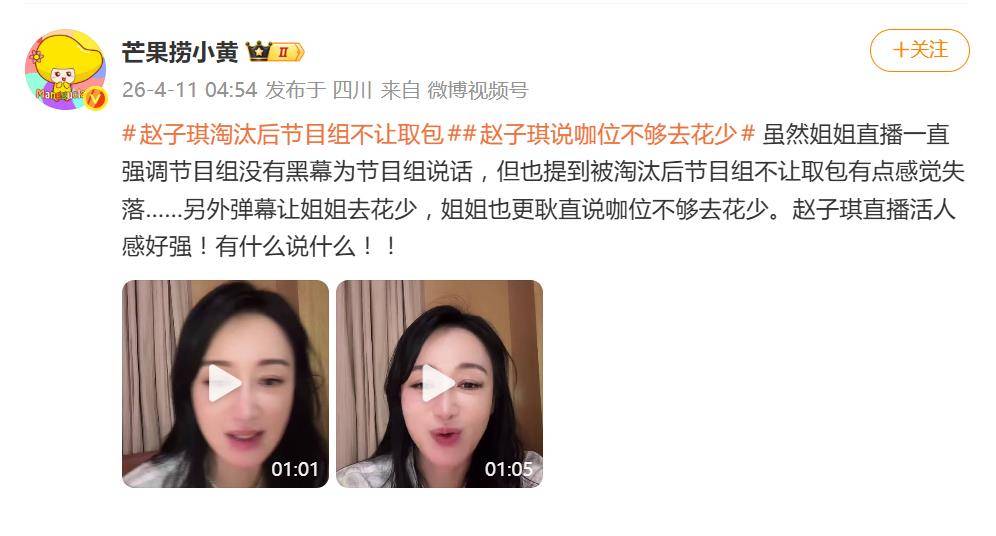Play the 01:05 video
Image resolution: width=996 pixels, height=536 pixels.
439,384
